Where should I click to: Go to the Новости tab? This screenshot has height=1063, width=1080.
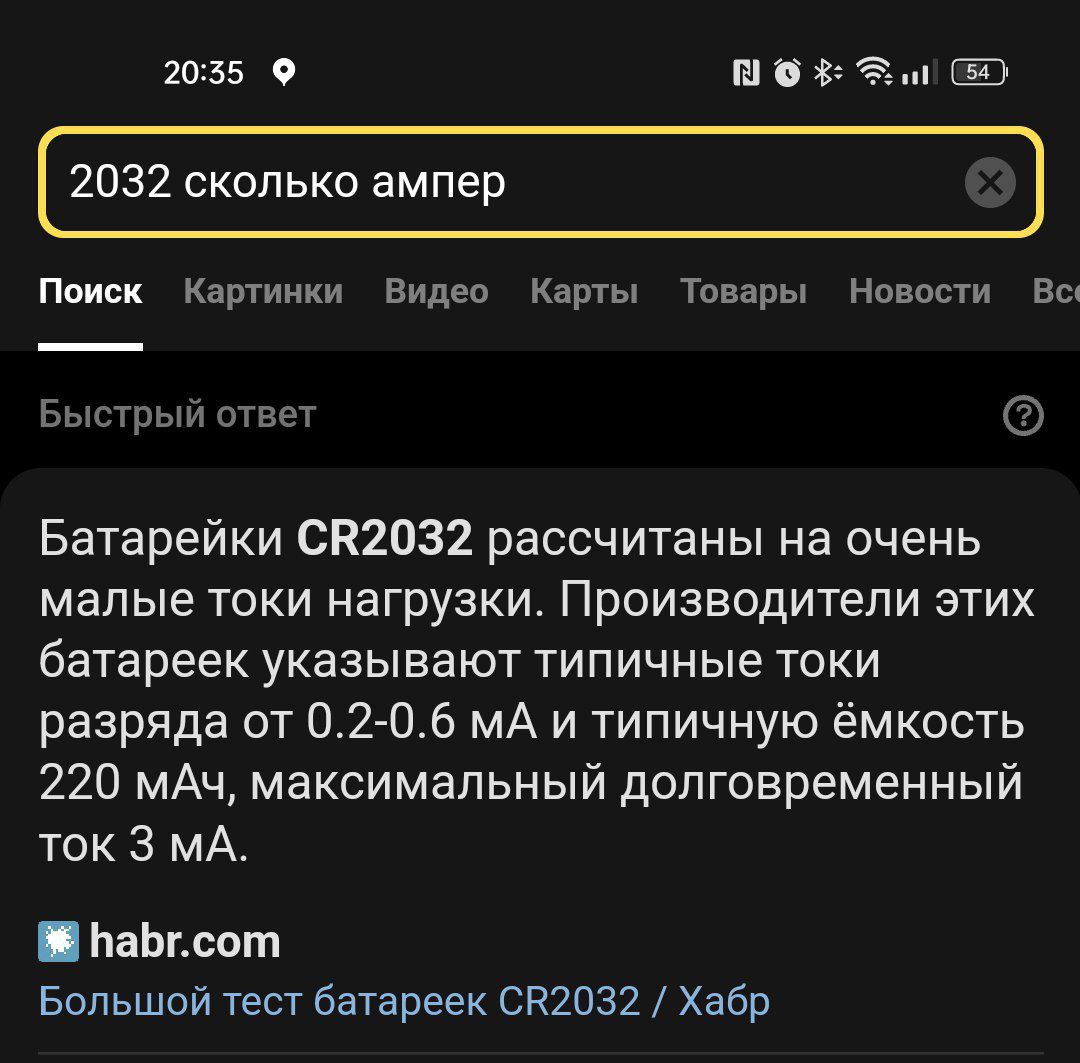coord(919,292)
